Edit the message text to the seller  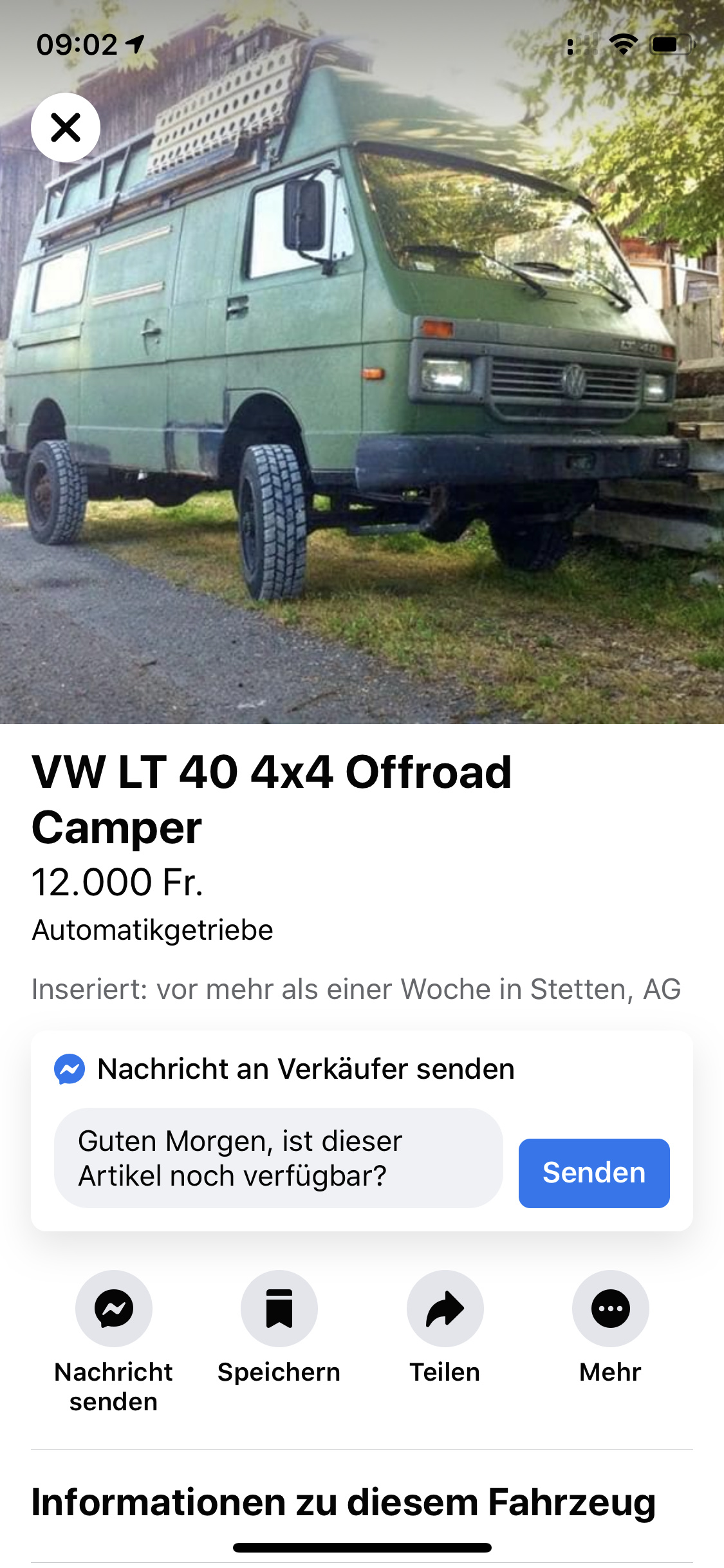coord(278,1158)
